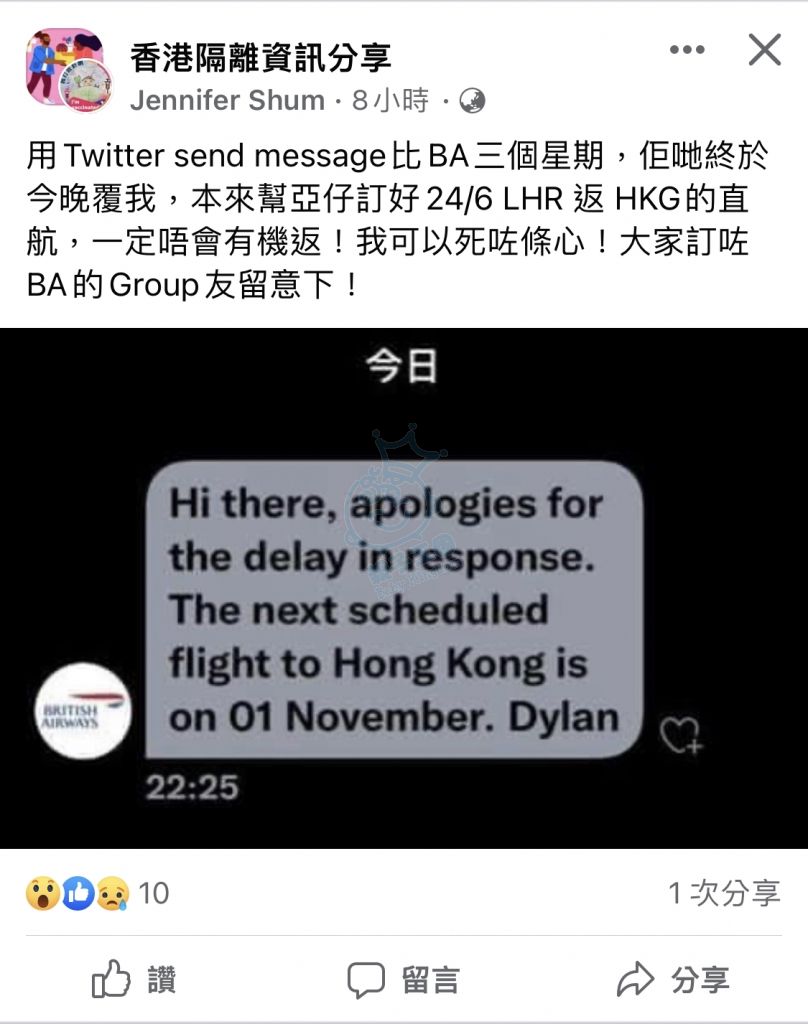Dismiss the post with the X icon
Viewport: 808px width, 1024px height.
(x=765, y=49)
